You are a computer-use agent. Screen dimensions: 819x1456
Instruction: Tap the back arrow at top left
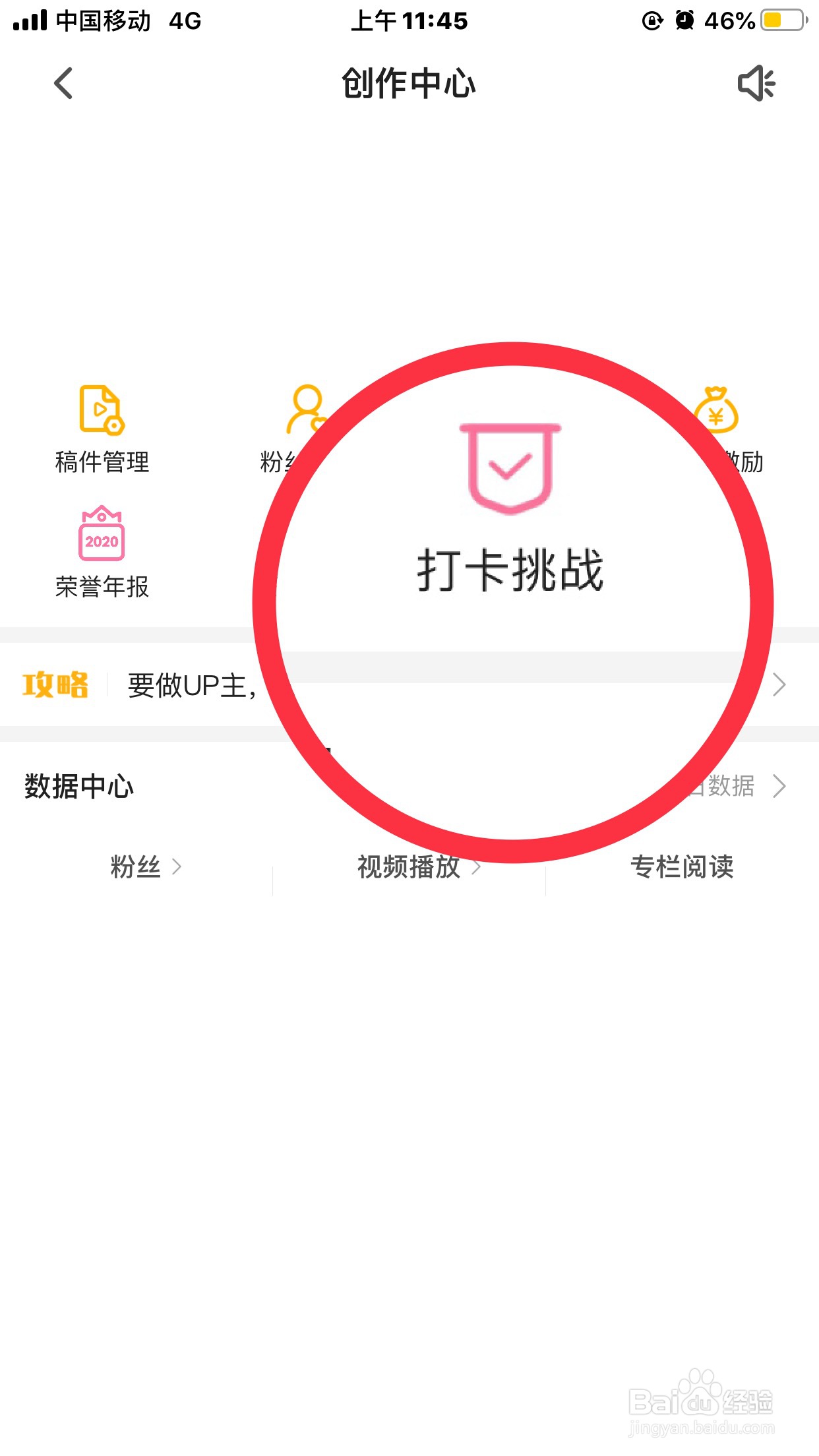point(62,83)
